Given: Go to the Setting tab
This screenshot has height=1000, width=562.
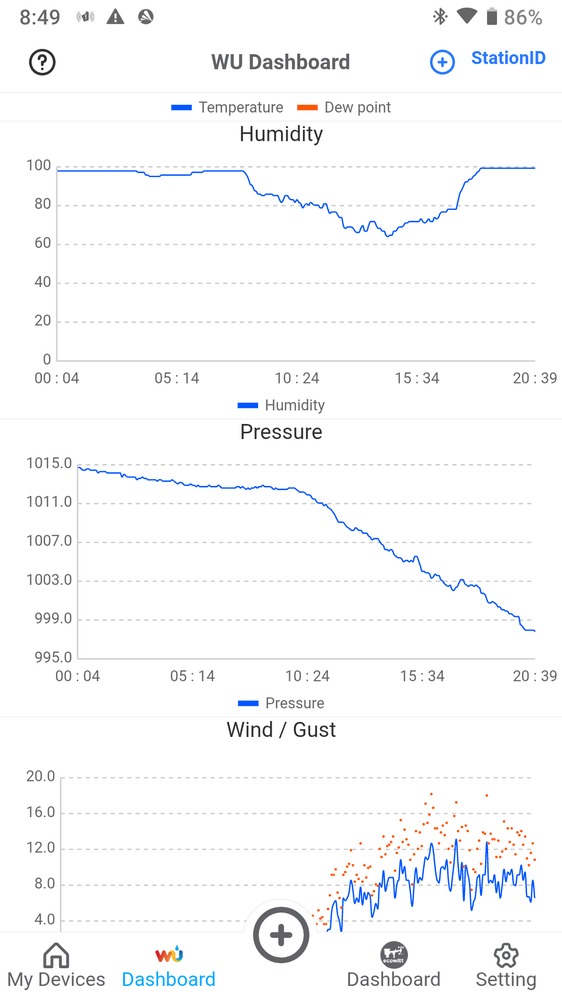Looking at the screenshot, I should (x=506, y=966).
